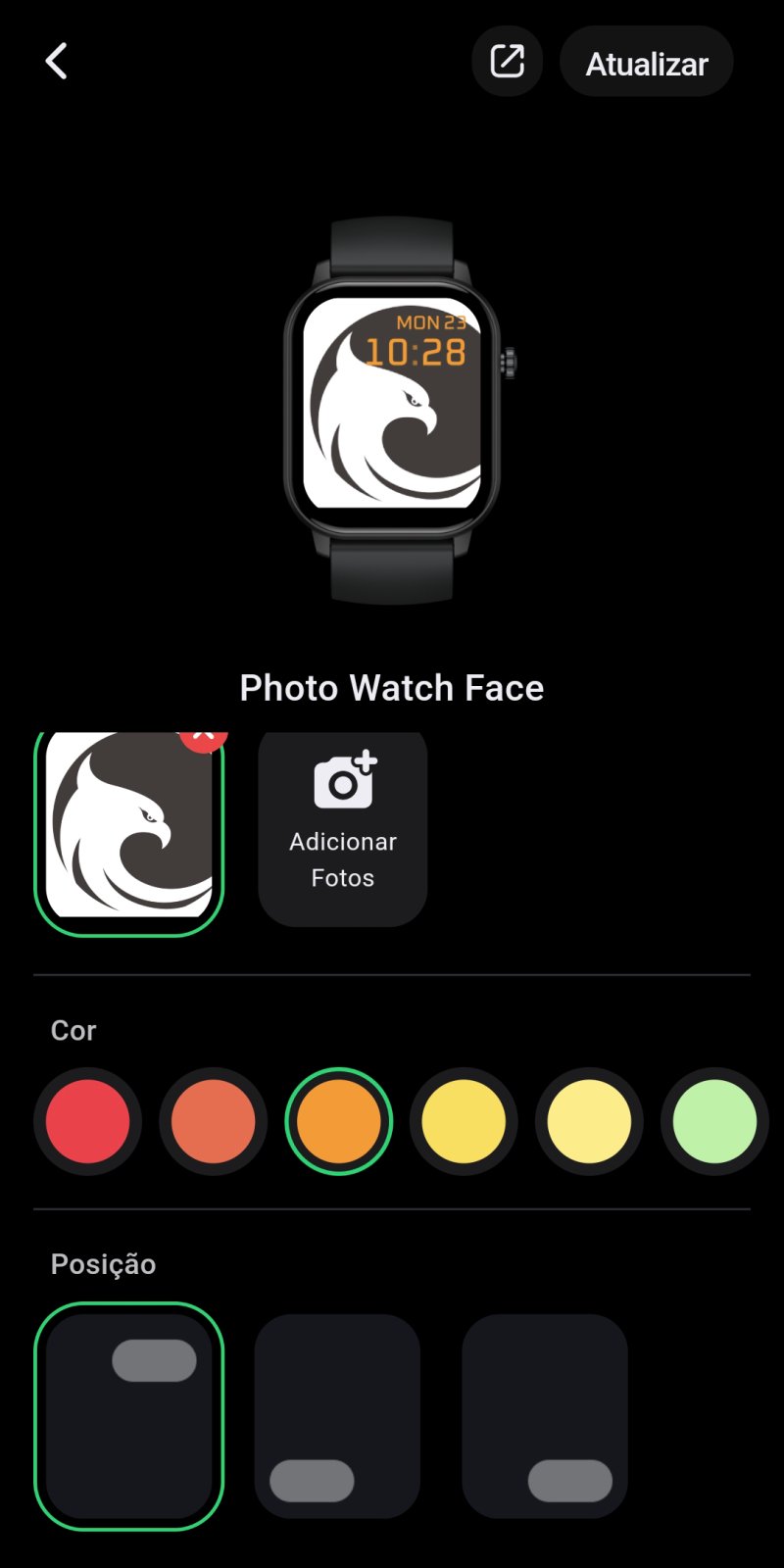Viewport: 784px width, 1568px height.
Task: Remove the eagle photo with red X
Action: 204,737
